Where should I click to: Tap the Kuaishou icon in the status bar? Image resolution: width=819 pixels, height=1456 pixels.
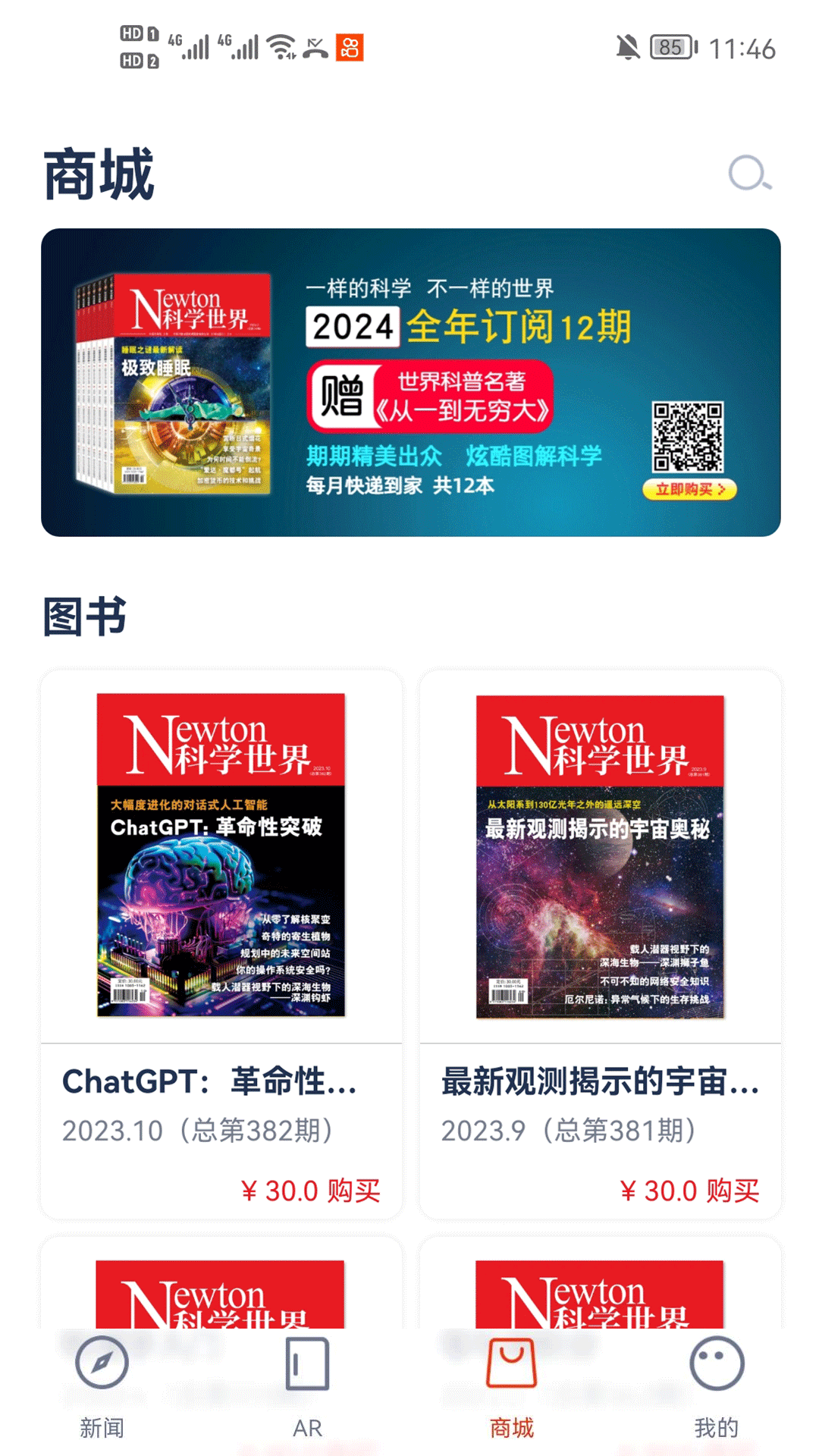point(350,49)
